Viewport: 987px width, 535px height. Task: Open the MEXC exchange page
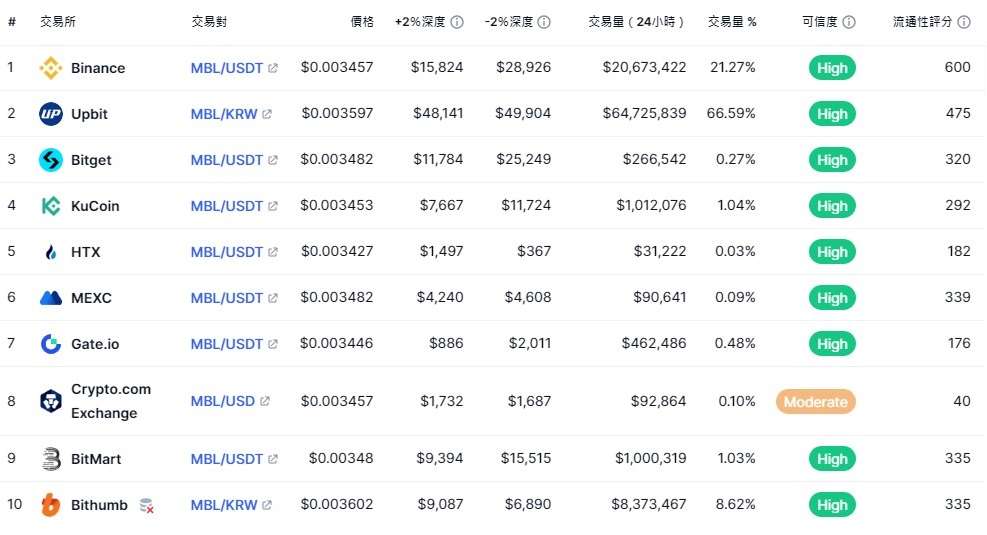[x=91, y=298]
